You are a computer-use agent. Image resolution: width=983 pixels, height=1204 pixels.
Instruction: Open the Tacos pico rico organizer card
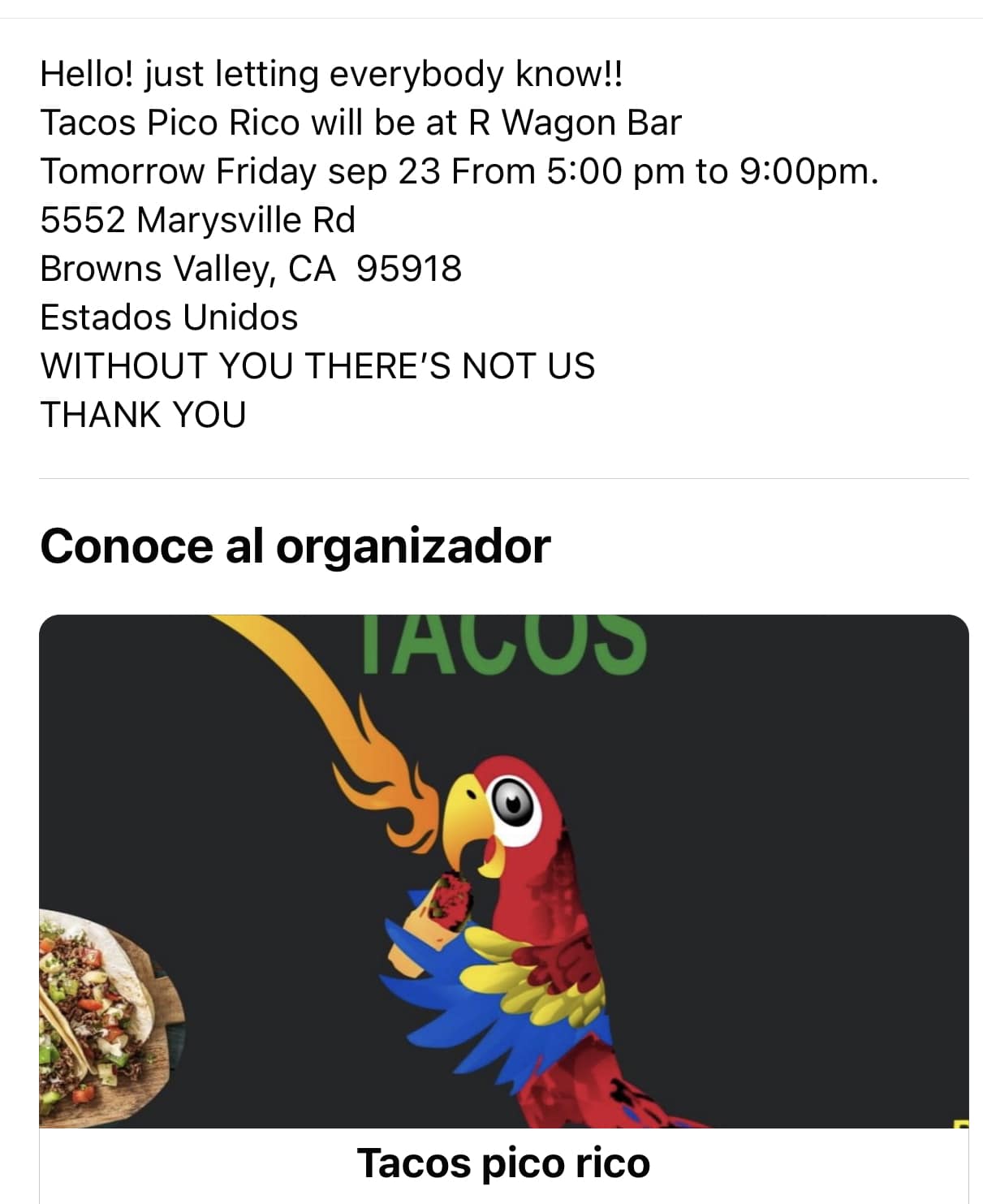tap(503, 1162)
